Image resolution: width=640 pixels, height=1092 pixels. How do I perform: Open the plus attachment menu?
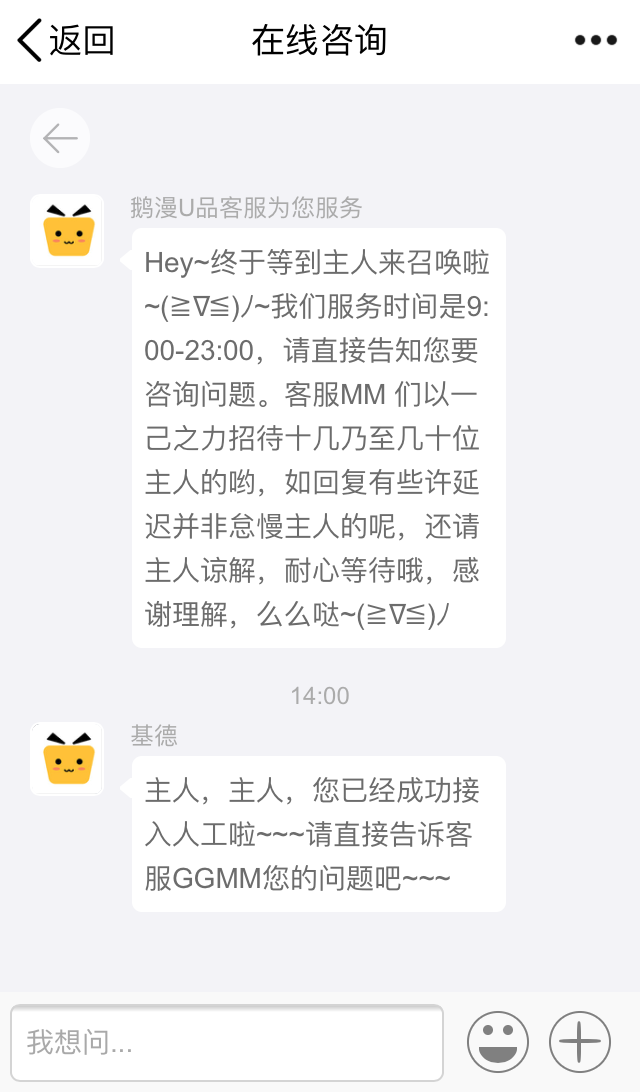[x=579, y=1042]
